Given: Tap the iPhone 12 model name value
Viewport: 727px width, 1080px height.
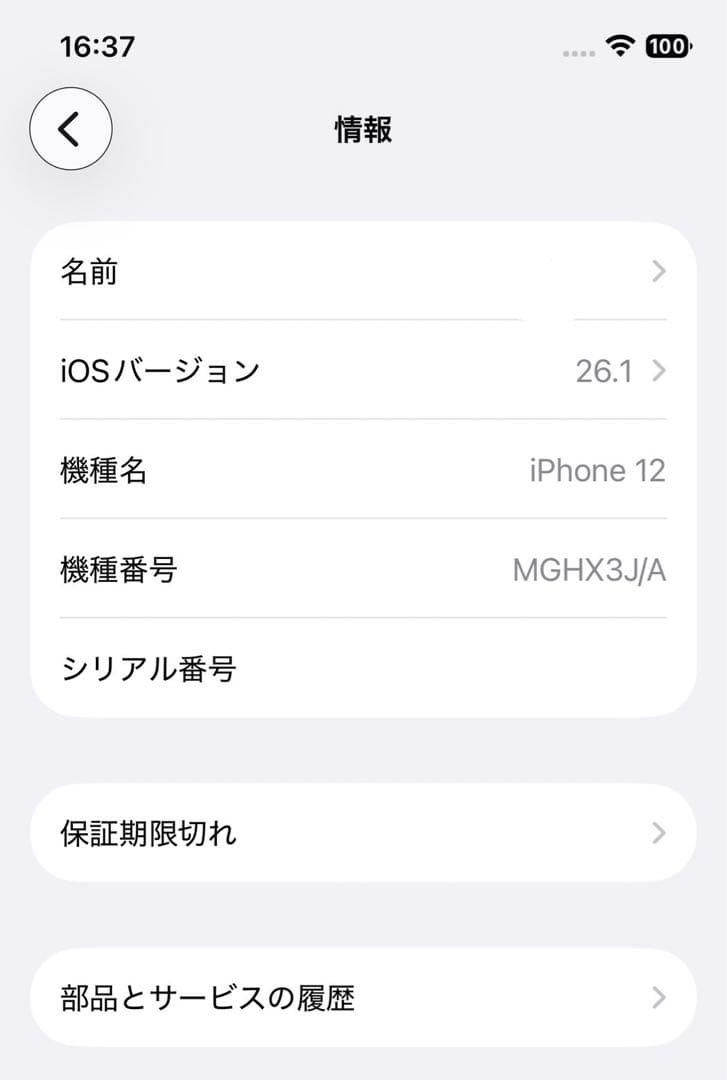Looking at the screenshot, I should pyautogui.click(x=598, y=470).
